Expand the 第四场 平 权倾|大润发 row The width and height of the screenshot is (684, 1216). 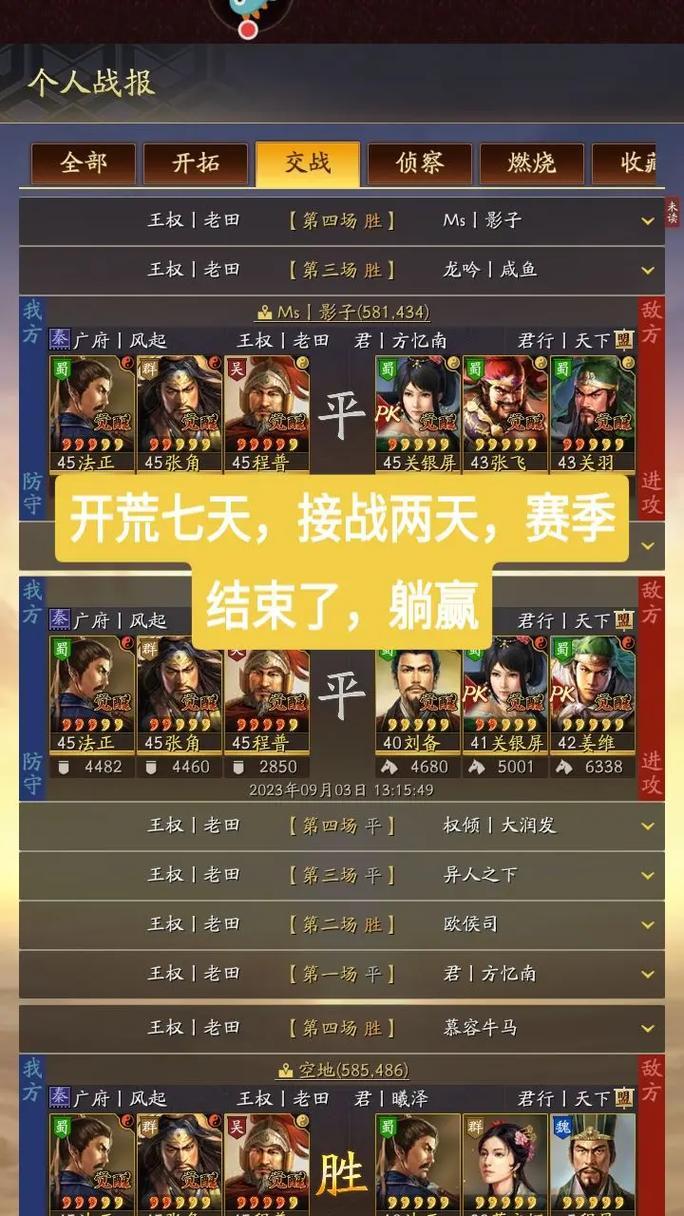pyautogui.click(x=341, y=826)
